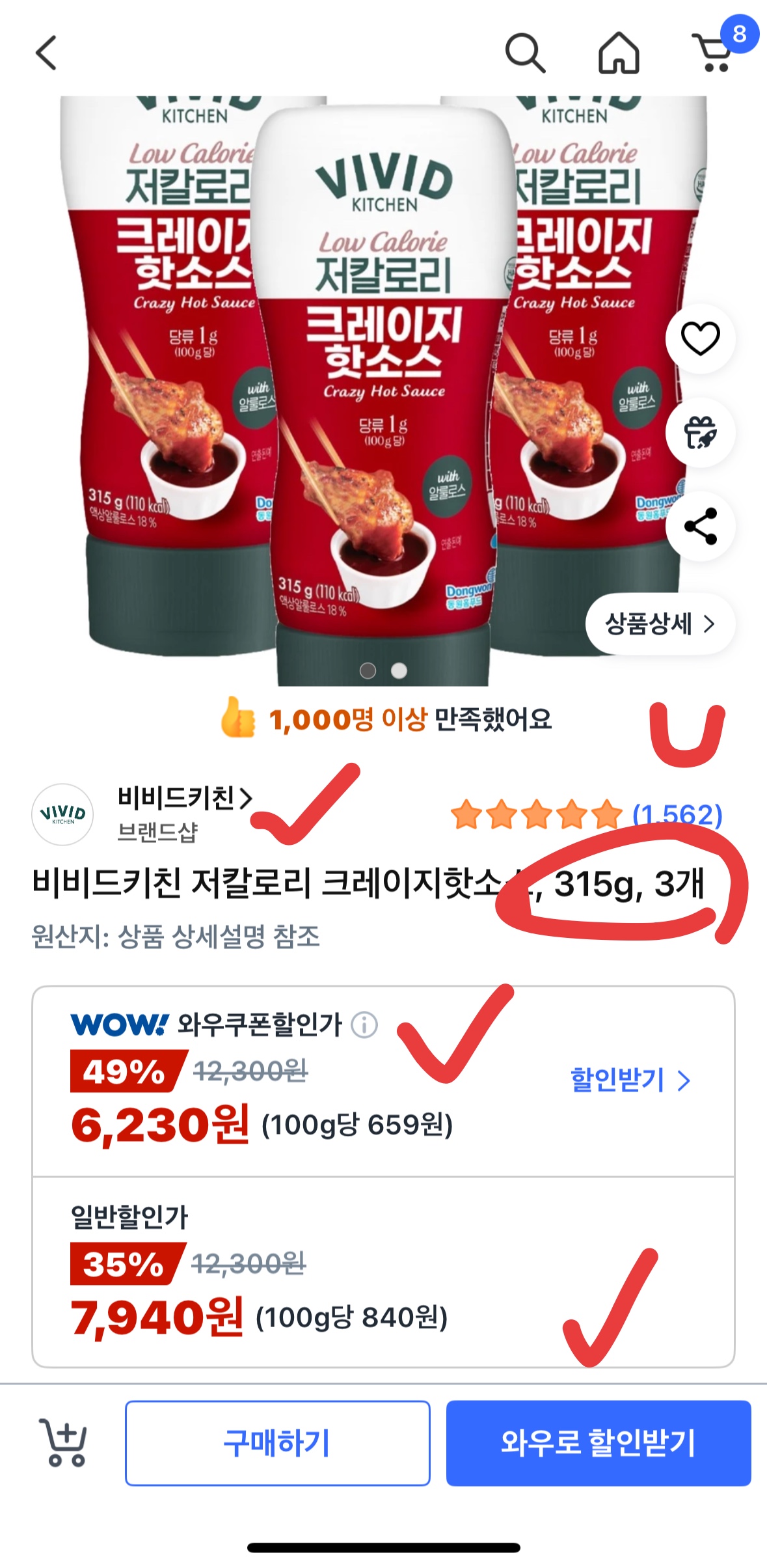This screenshot has height=1568, width=767.
Task: Expand 상품상세 product details
Action: pyautogui.click(x=659, y=623)
